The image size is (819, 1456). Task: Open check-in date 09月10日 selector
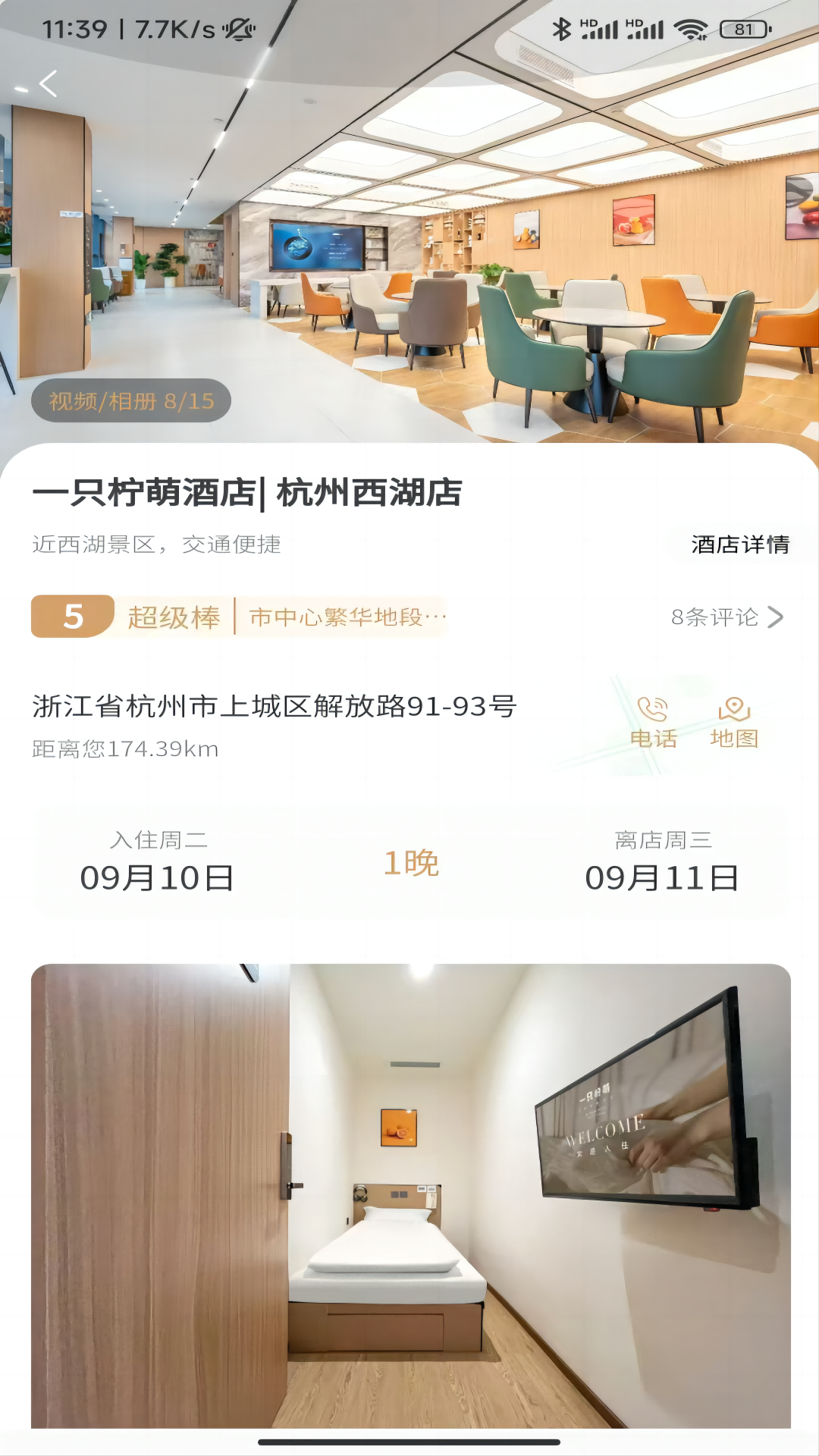tap(157, 878)
